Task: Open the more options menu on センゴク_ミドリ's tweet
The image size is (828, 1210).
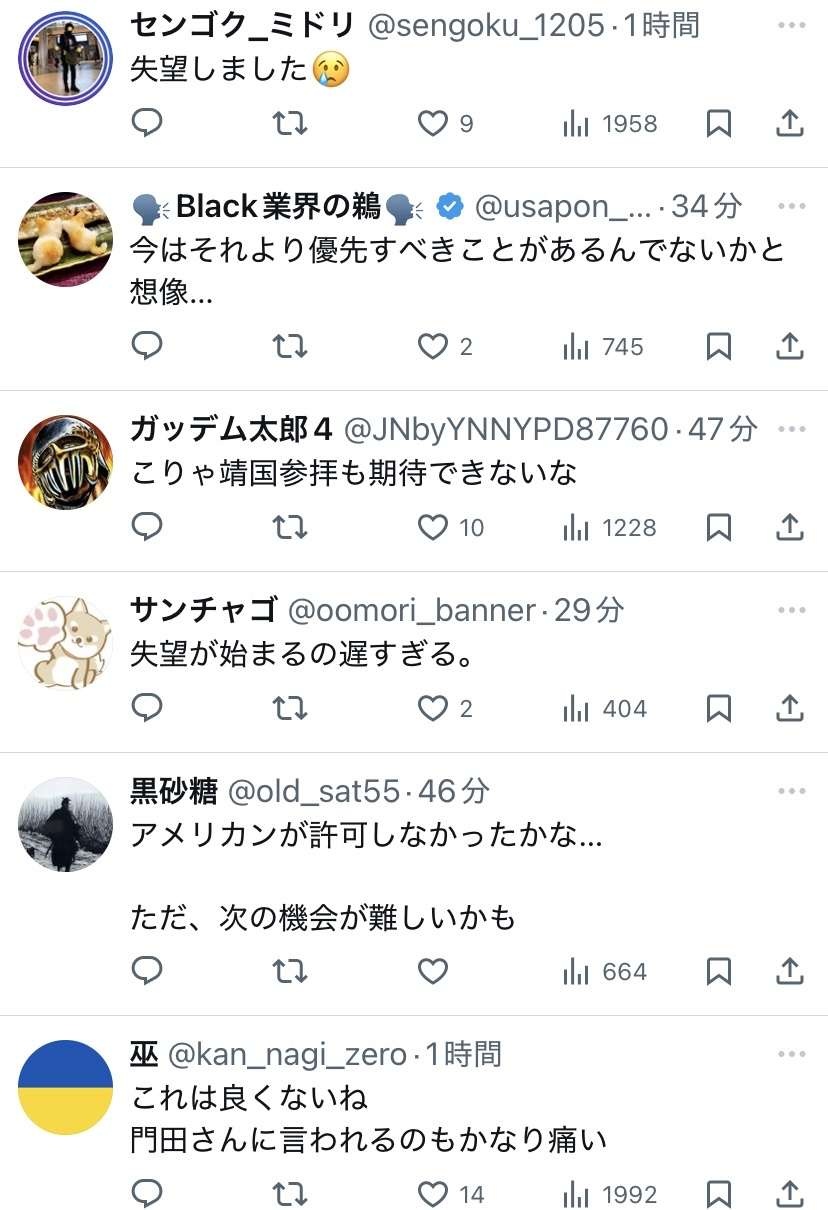Action: (x=792, y=26)
